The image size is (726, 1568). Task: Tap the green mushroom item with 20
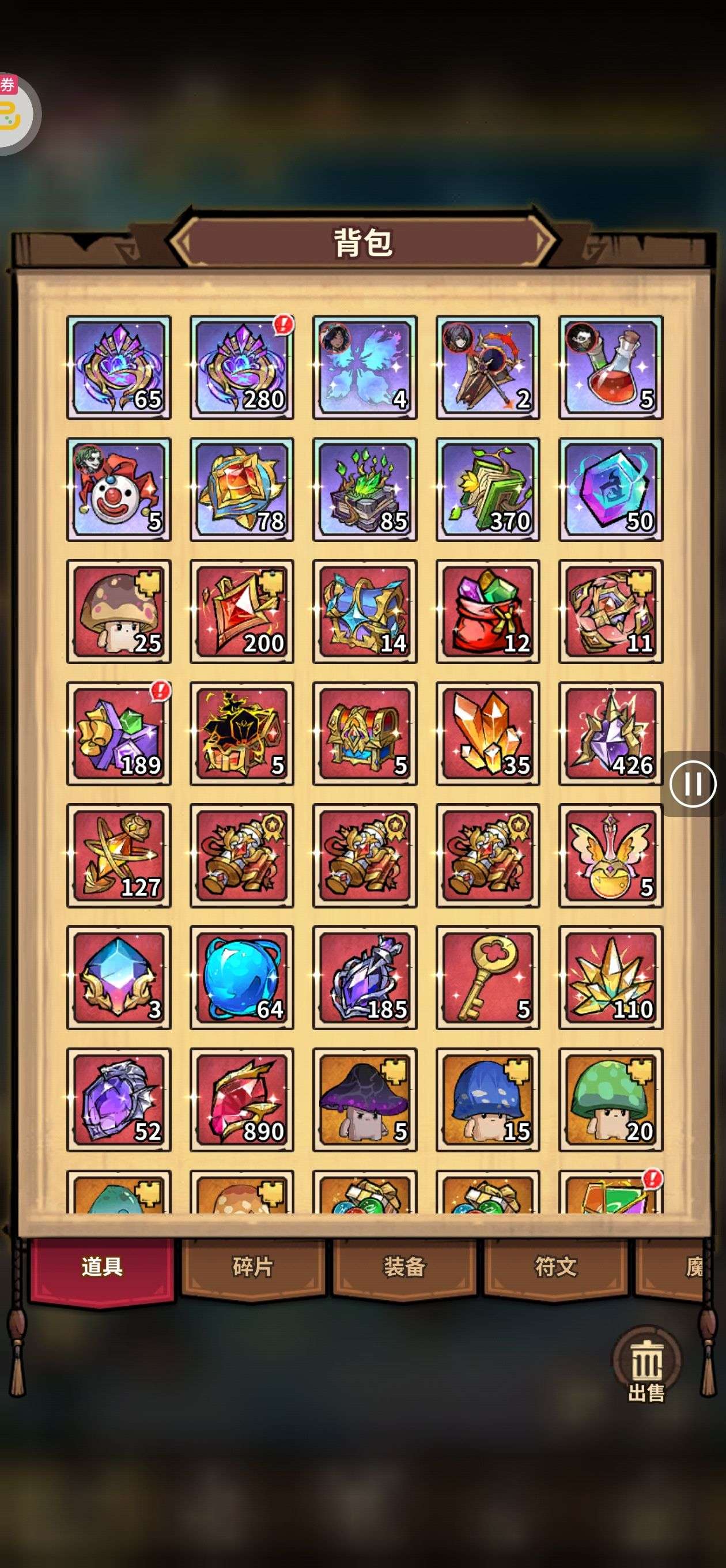click(610, 1099)
